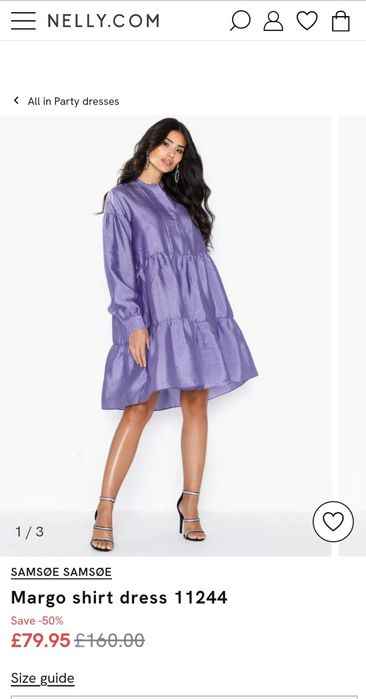Open the search icon
Screen dimensions: 366x699
point(240,21)
